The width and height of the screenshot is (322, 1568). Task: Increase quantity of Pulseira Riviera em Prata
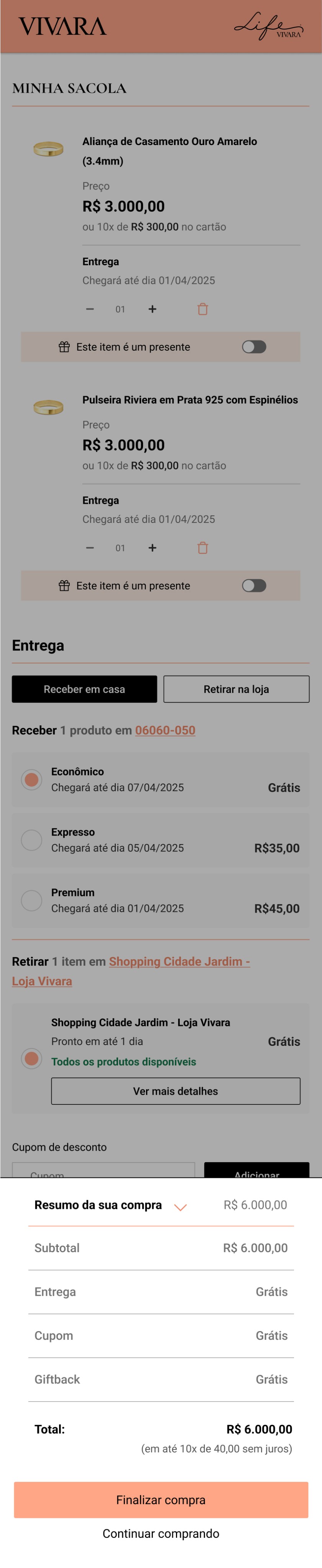click(x=153, y=548)
